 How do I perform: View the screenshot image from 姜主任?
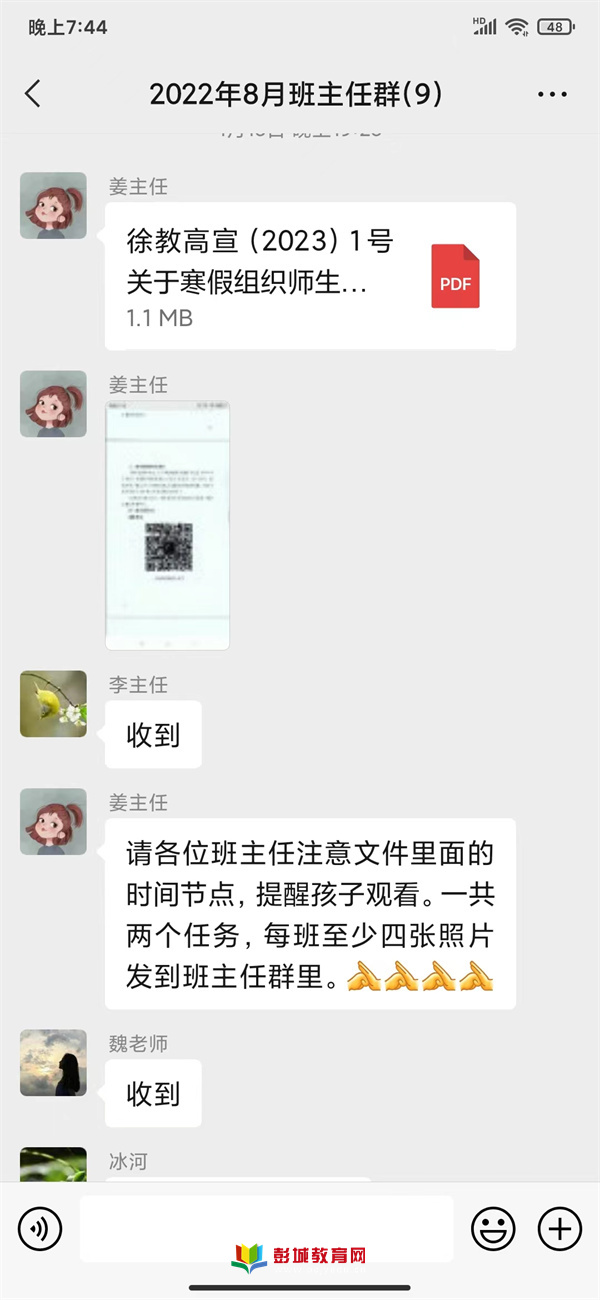167,525
